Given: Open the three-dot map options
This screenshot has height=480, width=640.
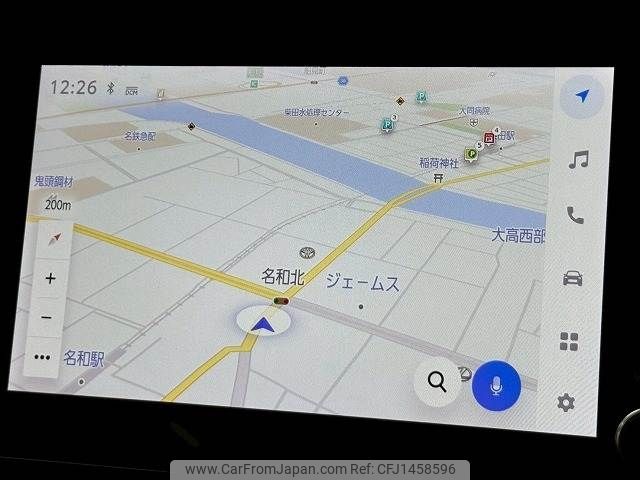Looking at the screenshot, I should [x=42, y=356].
